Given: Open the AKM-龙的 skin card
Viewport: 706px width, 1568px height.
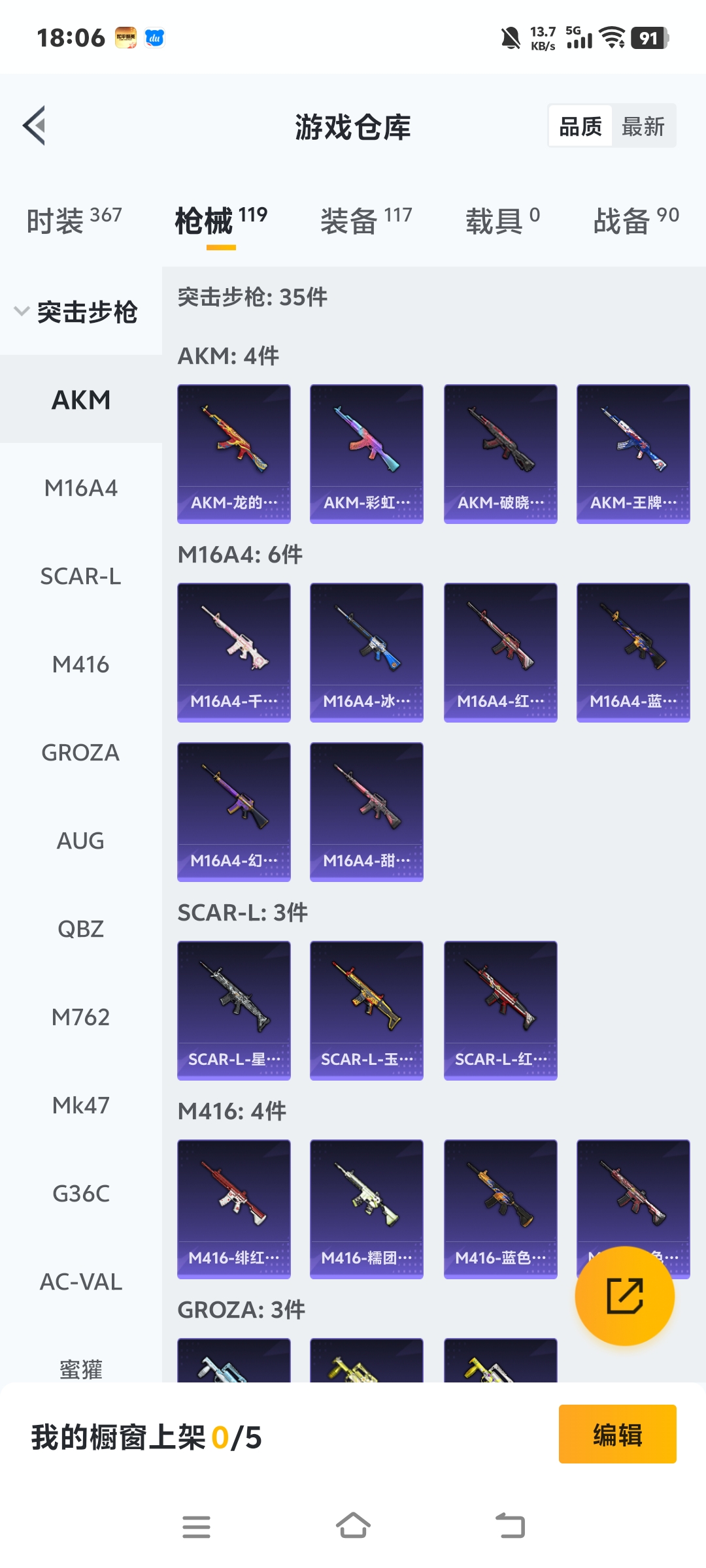Looking at the screenshot, I should point(234,454).
